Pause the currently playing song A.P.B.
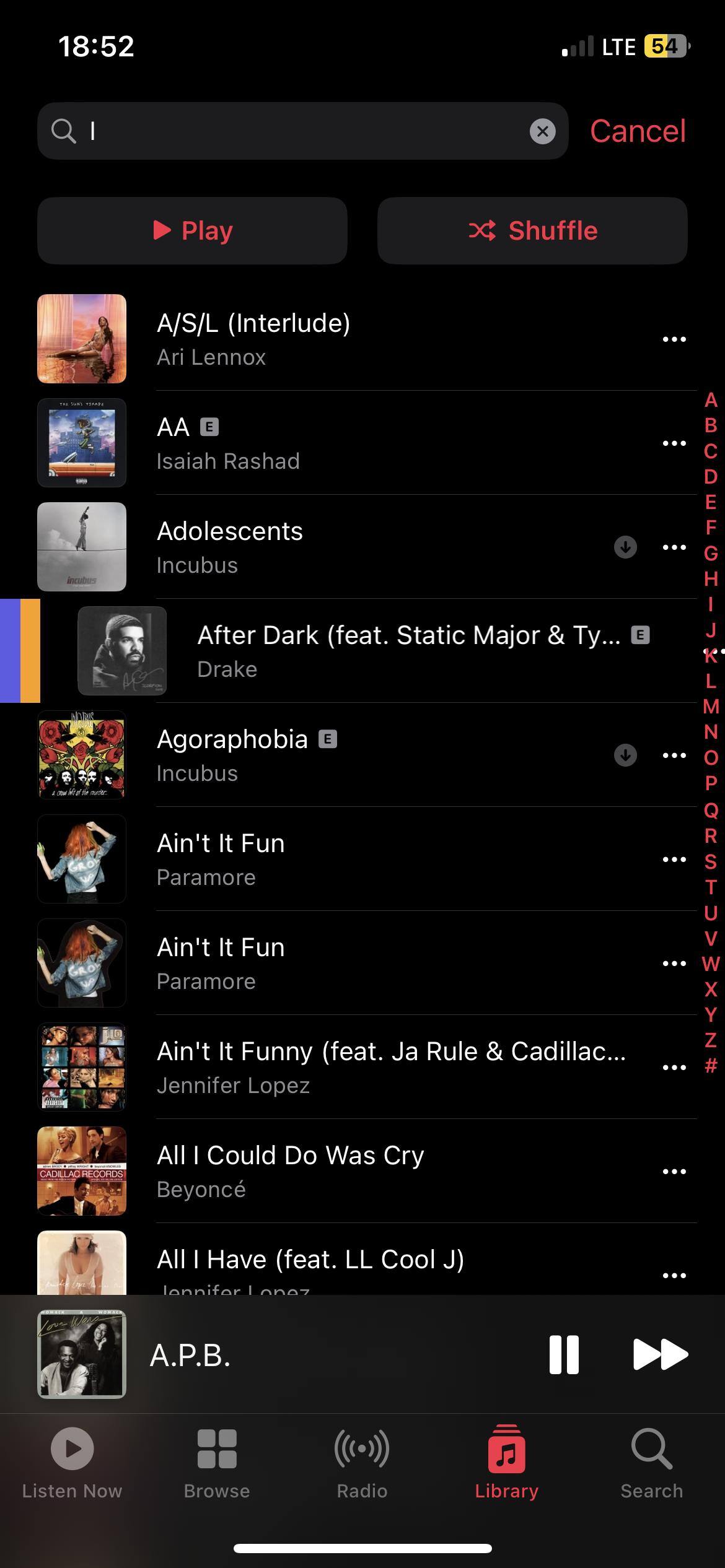 pyautogui.click(x=564, y=1354)
